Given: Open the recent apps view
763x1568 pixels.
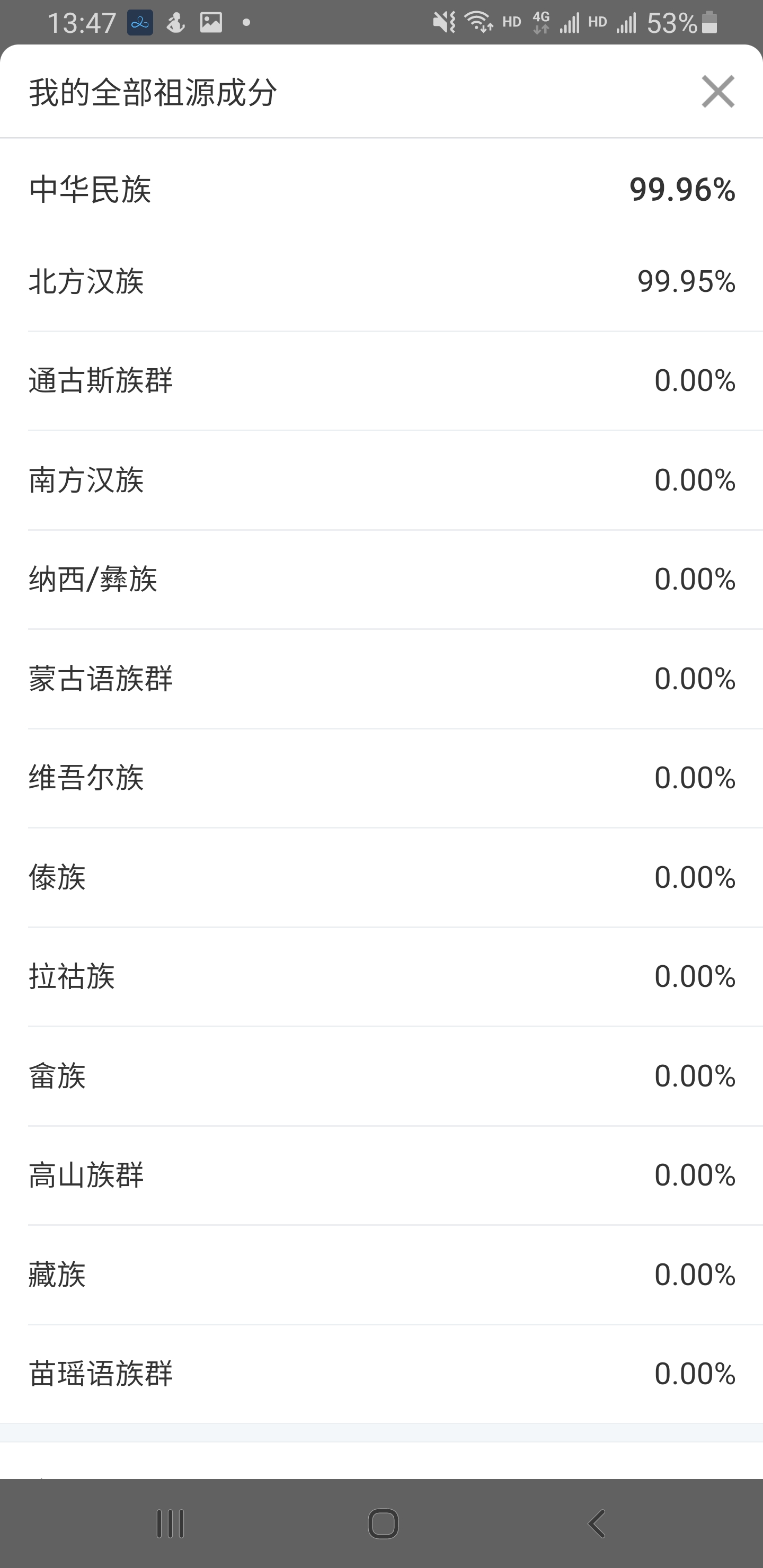Looking at the screenshot, I should pyautogui.click(x=170, y=1524).
